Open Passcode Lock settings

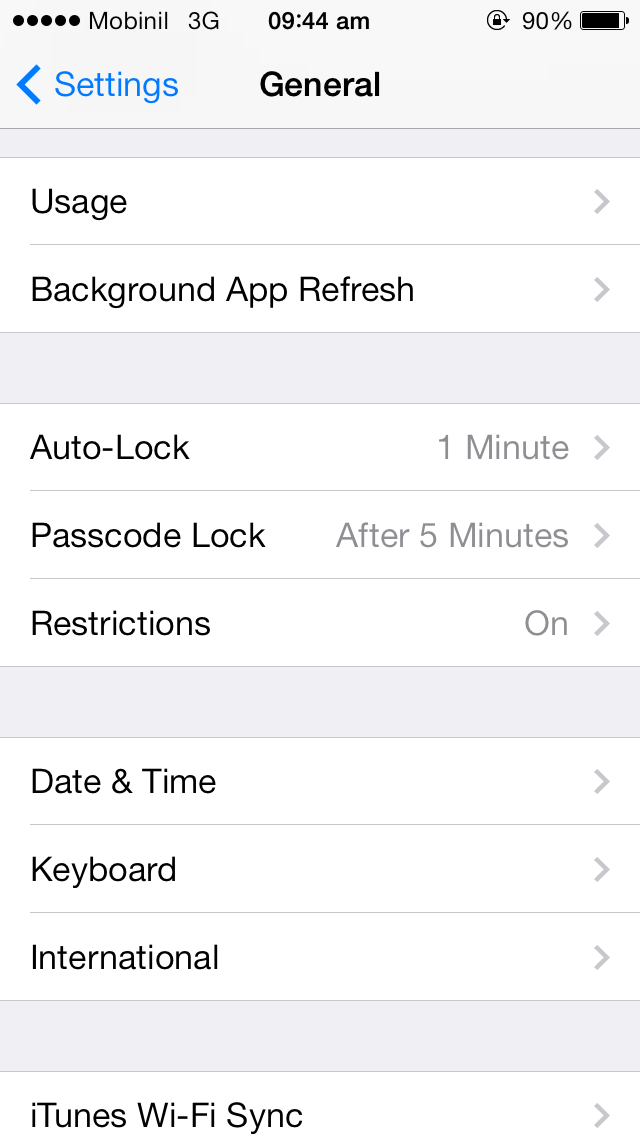coord(320,535)
